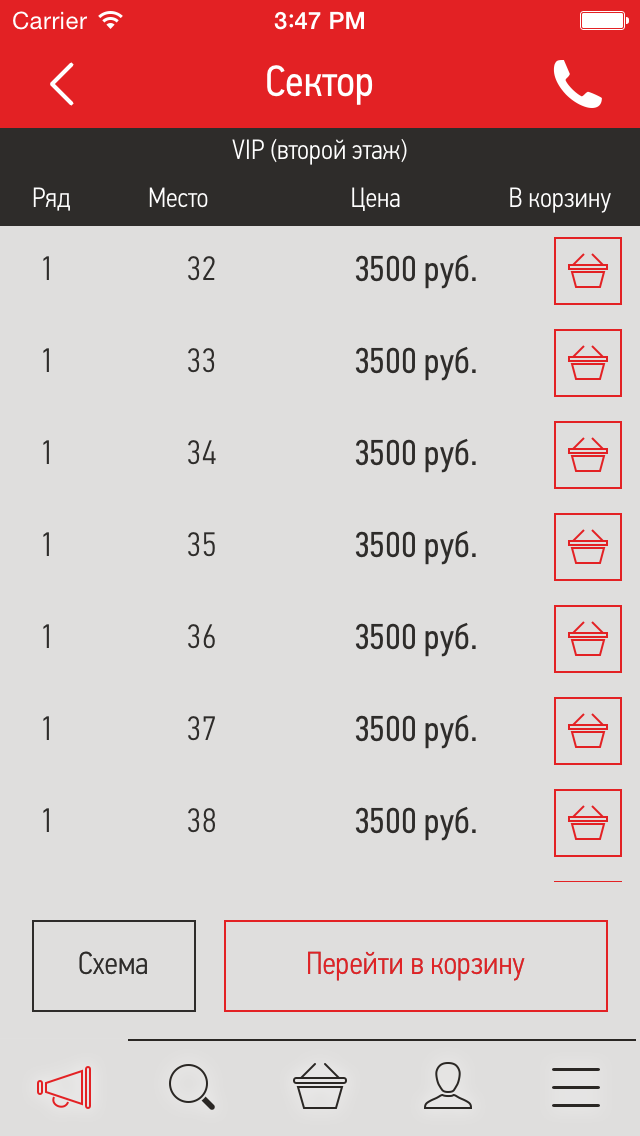The height and width of the screenshot is (1136, 640).
Task: Tap the phone call icon
Action: coord(578,83)
